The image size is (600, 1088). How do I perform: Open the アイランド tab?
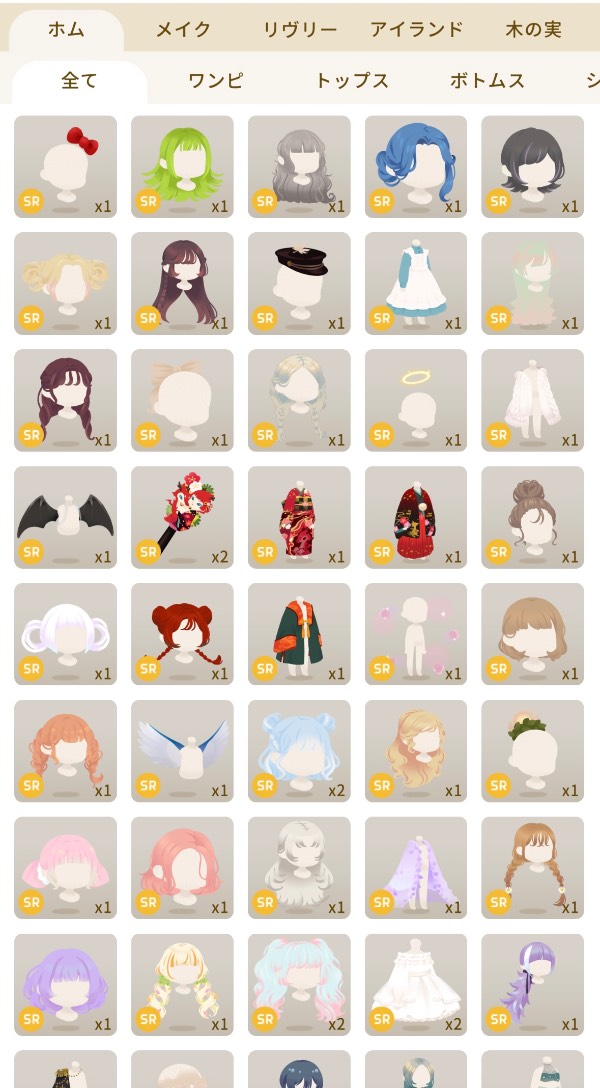417,30
